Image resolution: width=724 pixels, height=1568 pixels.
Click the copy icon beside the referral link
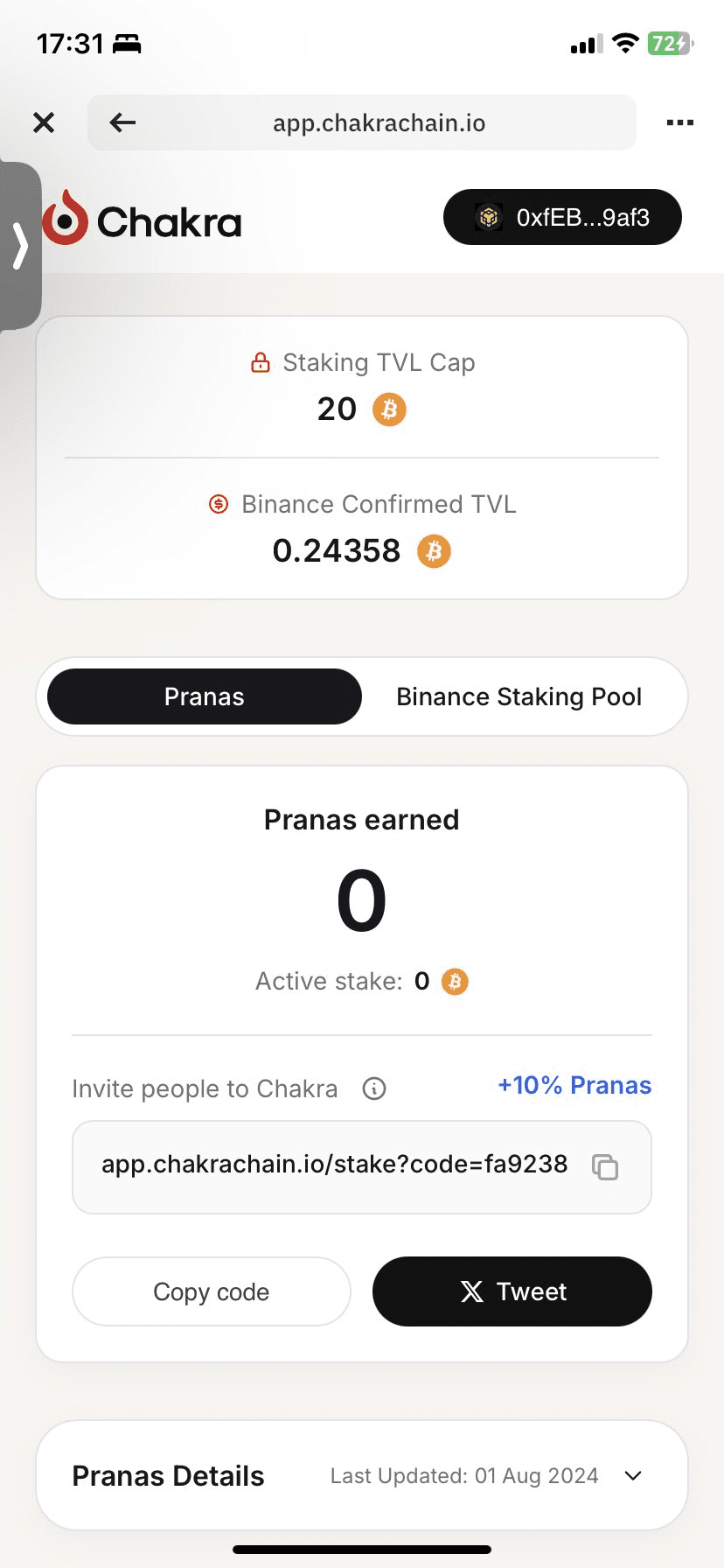tap(604, 1167)
